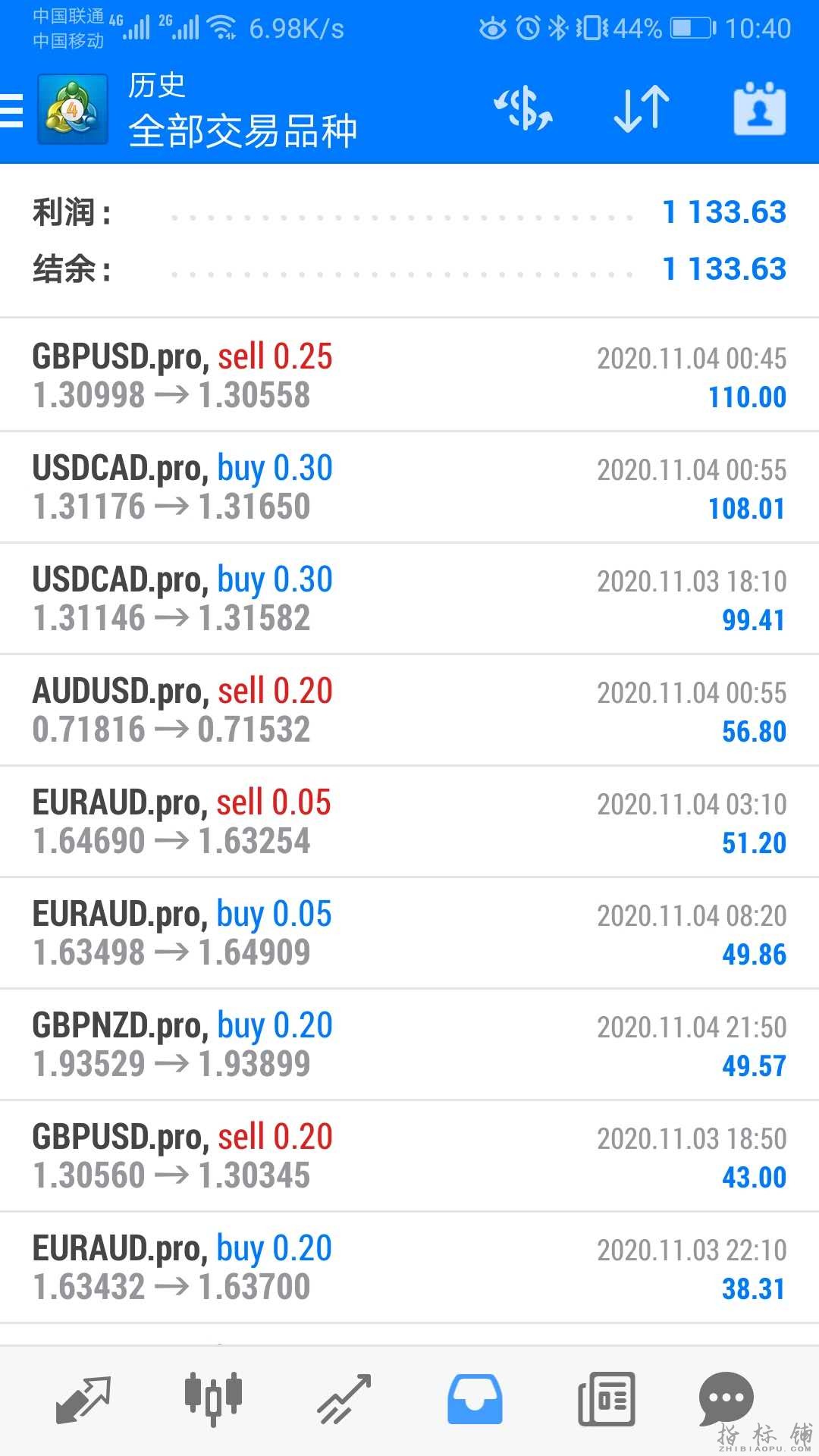819x1456 pixels.
Task: Open the hamburger drawer menu
Action: coord(12,110)
